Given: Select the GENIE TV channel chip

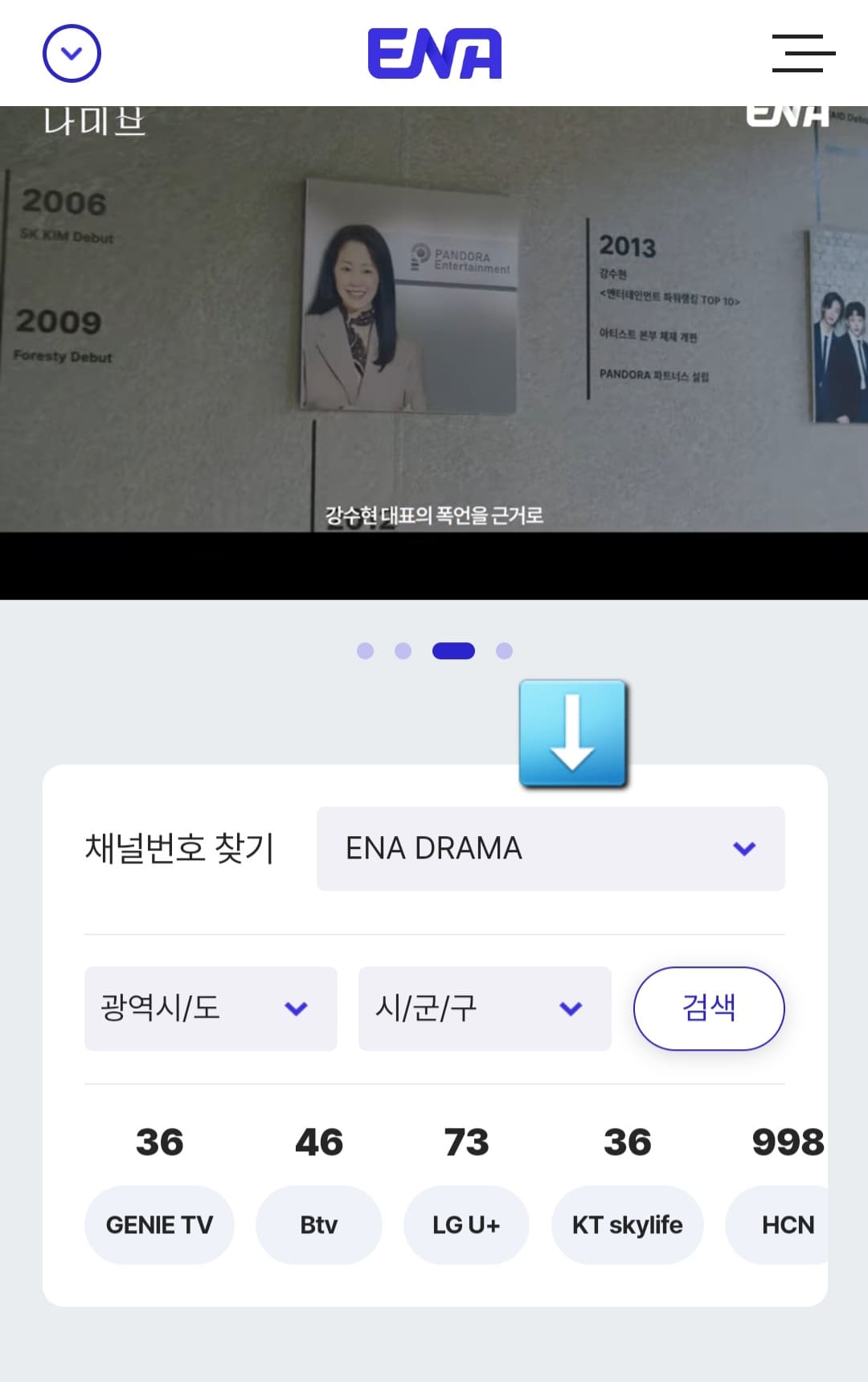Looking at the screenshot, I should 159,1224.
